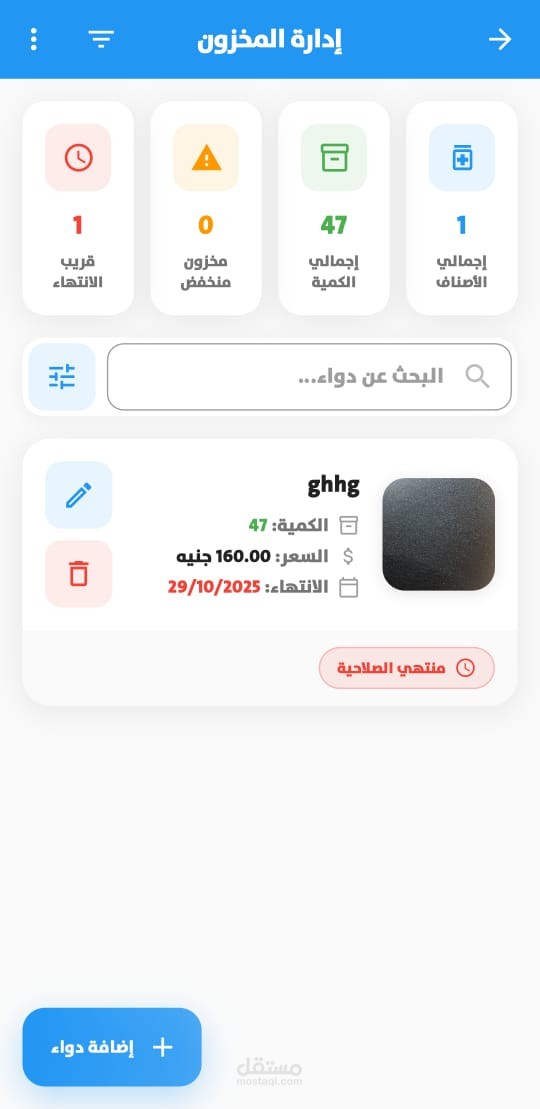Tap the search field for medicine
The height and width of the screenshot is (1109, 540).
point(309,376)
